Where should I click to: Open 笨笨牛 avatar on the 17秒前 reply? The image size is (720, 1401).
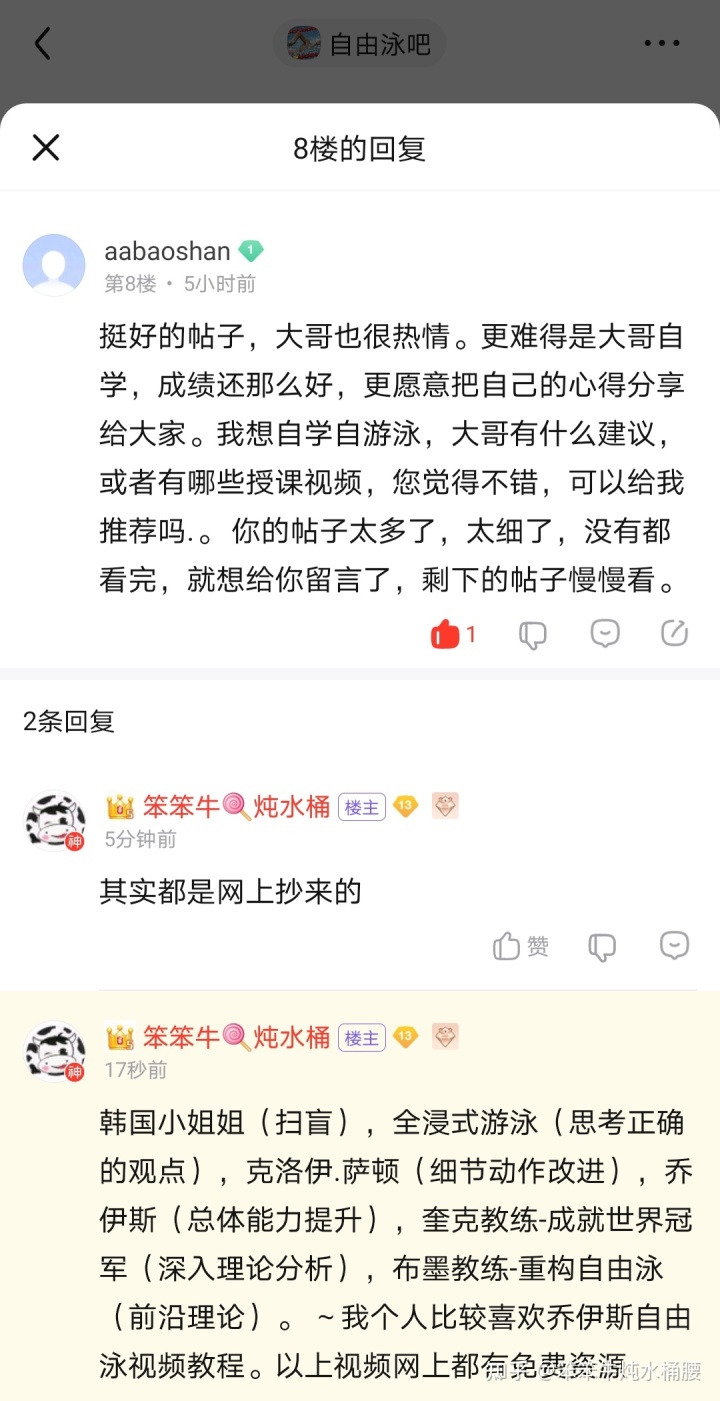coord(54,1052)
